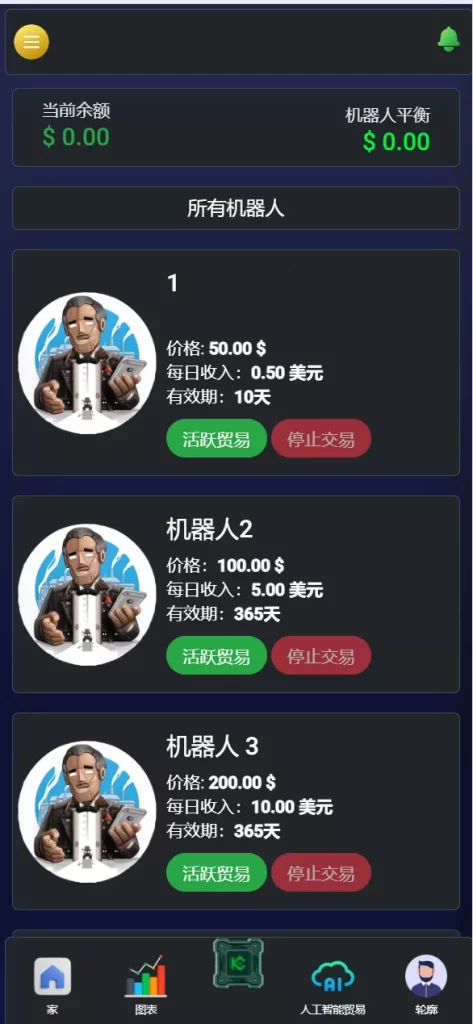Stop trading for 机器人 3
This screenshot has height=1024, width=473.
[x=321, y=872]
